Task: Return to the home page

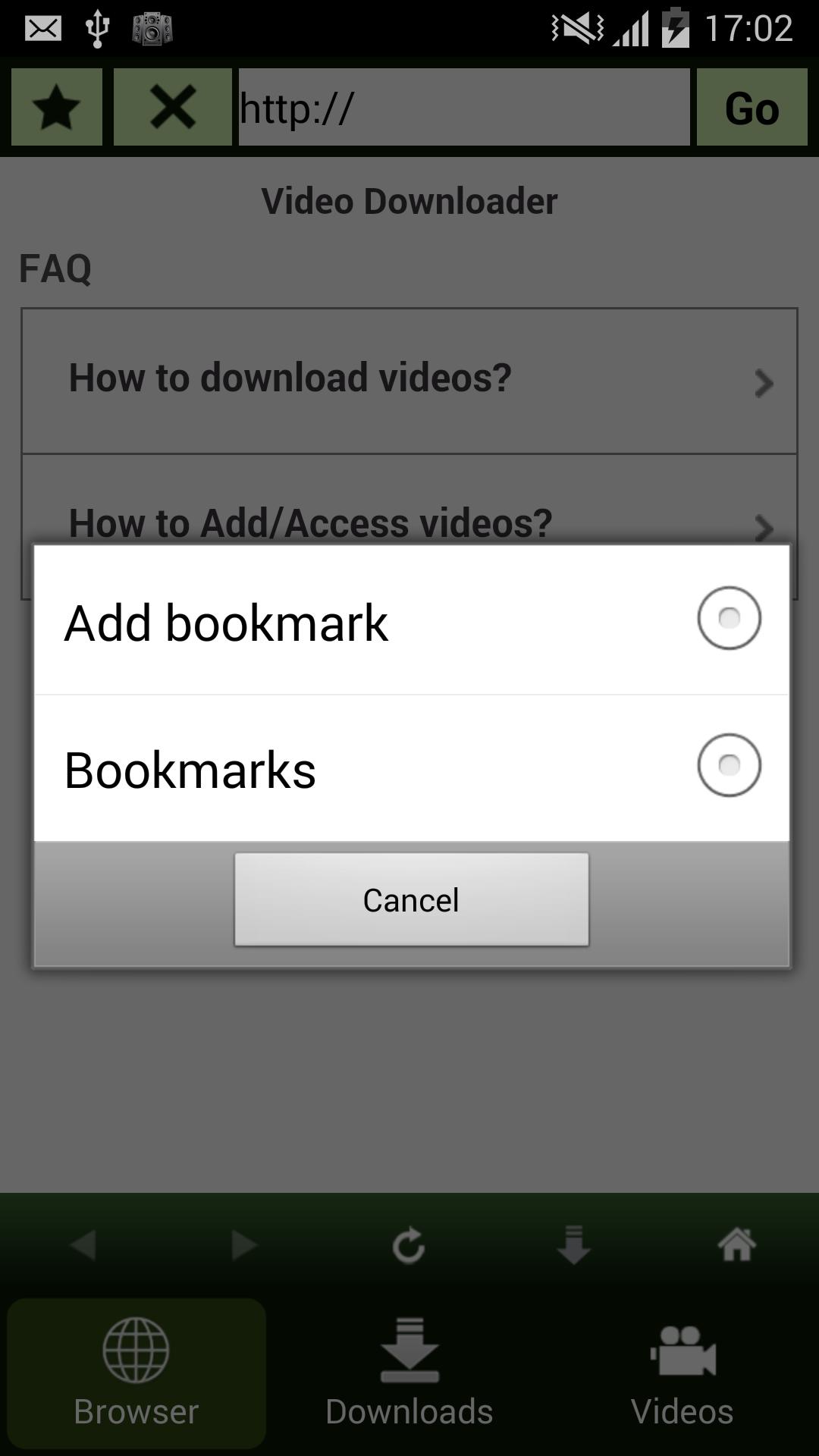Action: click(x=737, y=1245)
